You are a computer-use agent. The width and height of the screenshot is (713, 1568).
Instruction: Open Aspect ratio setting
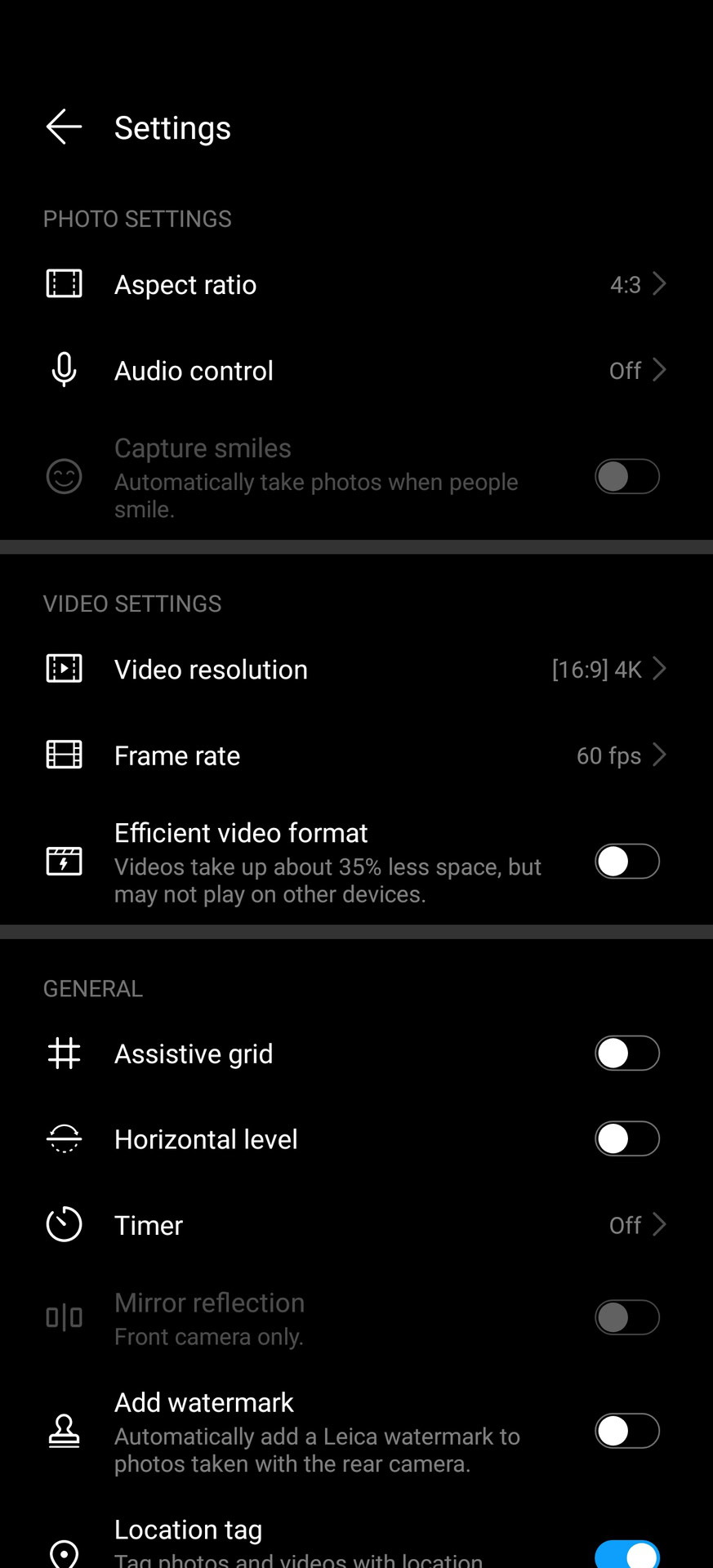tap(355, 284)
